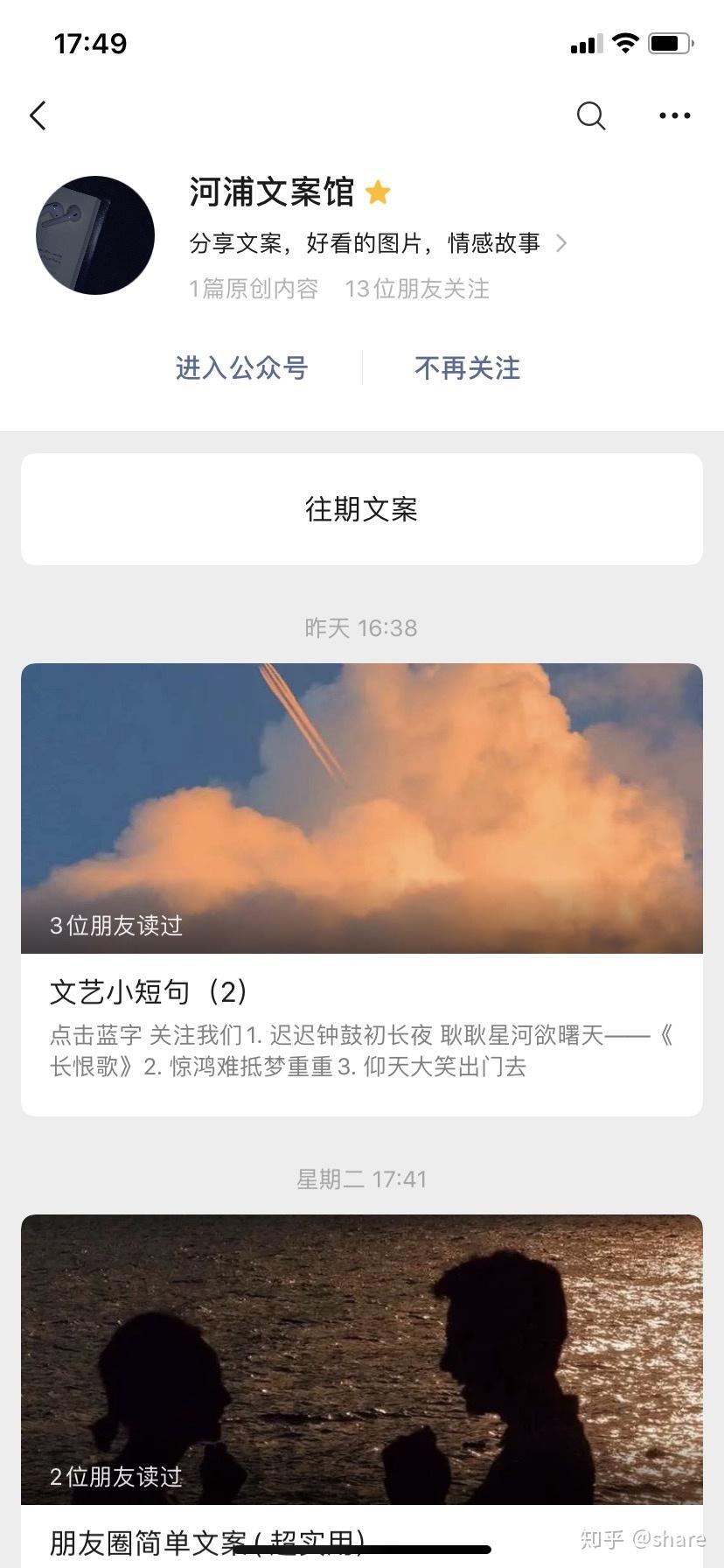Go back with the back arrow
This screenshot has height=1568, width=724.
(38, 115)
